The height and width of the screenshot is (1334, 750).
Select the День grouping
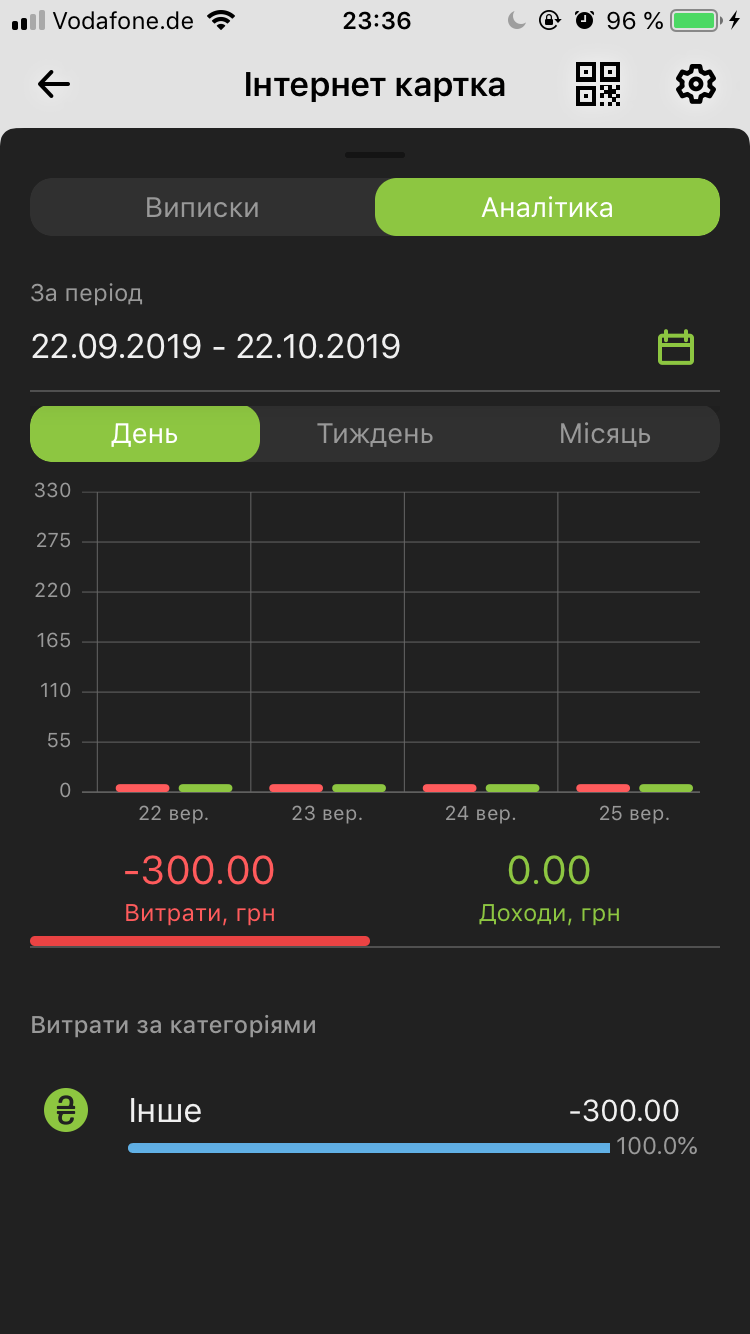coord(145,434)
